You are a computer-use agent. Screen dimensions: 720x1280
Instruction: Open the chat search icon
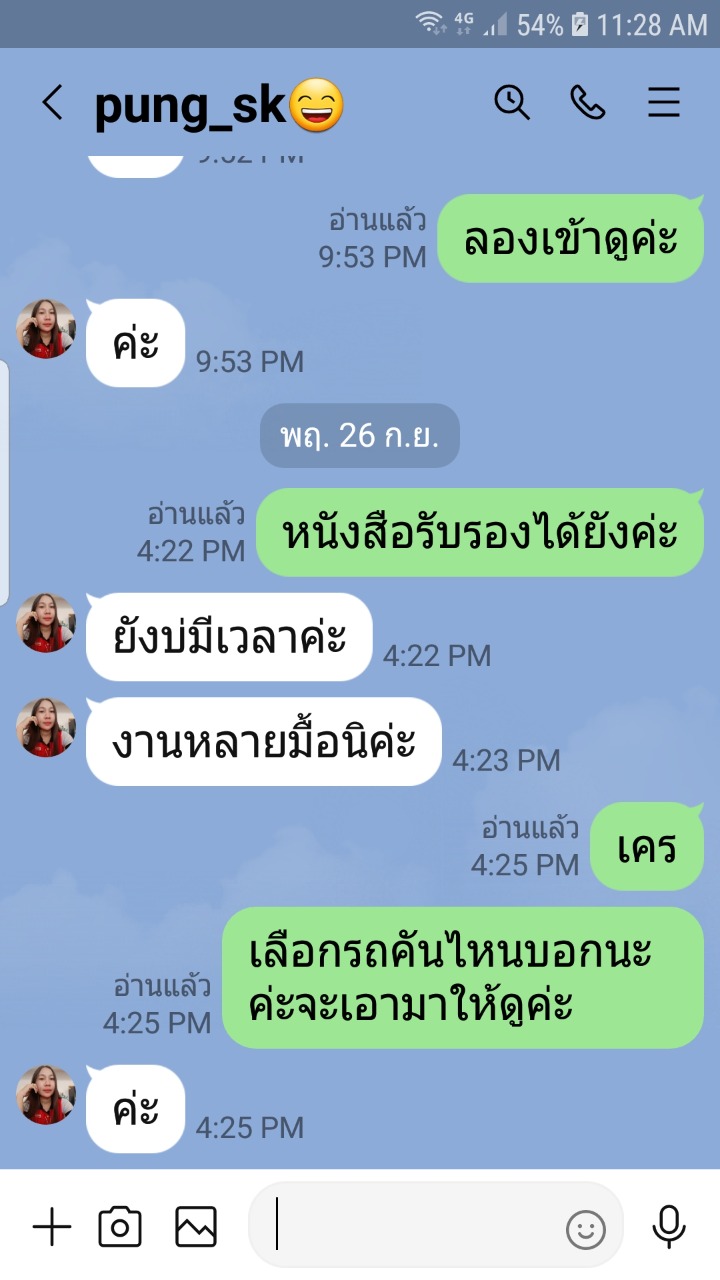point(512,102)
